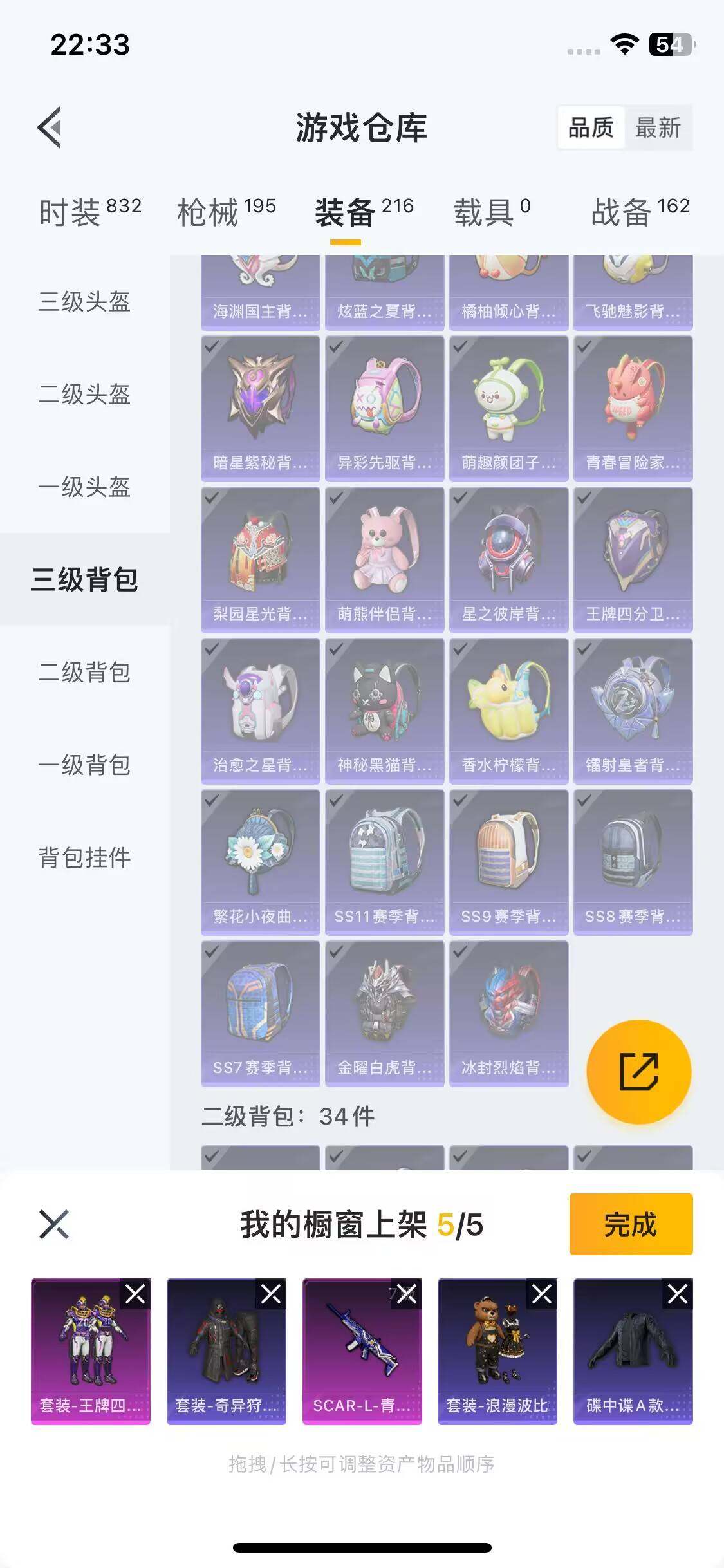Choose the 金曜白虎背包 item
Viewport: 724px width, 1568px height.
tap(384, 1013)
